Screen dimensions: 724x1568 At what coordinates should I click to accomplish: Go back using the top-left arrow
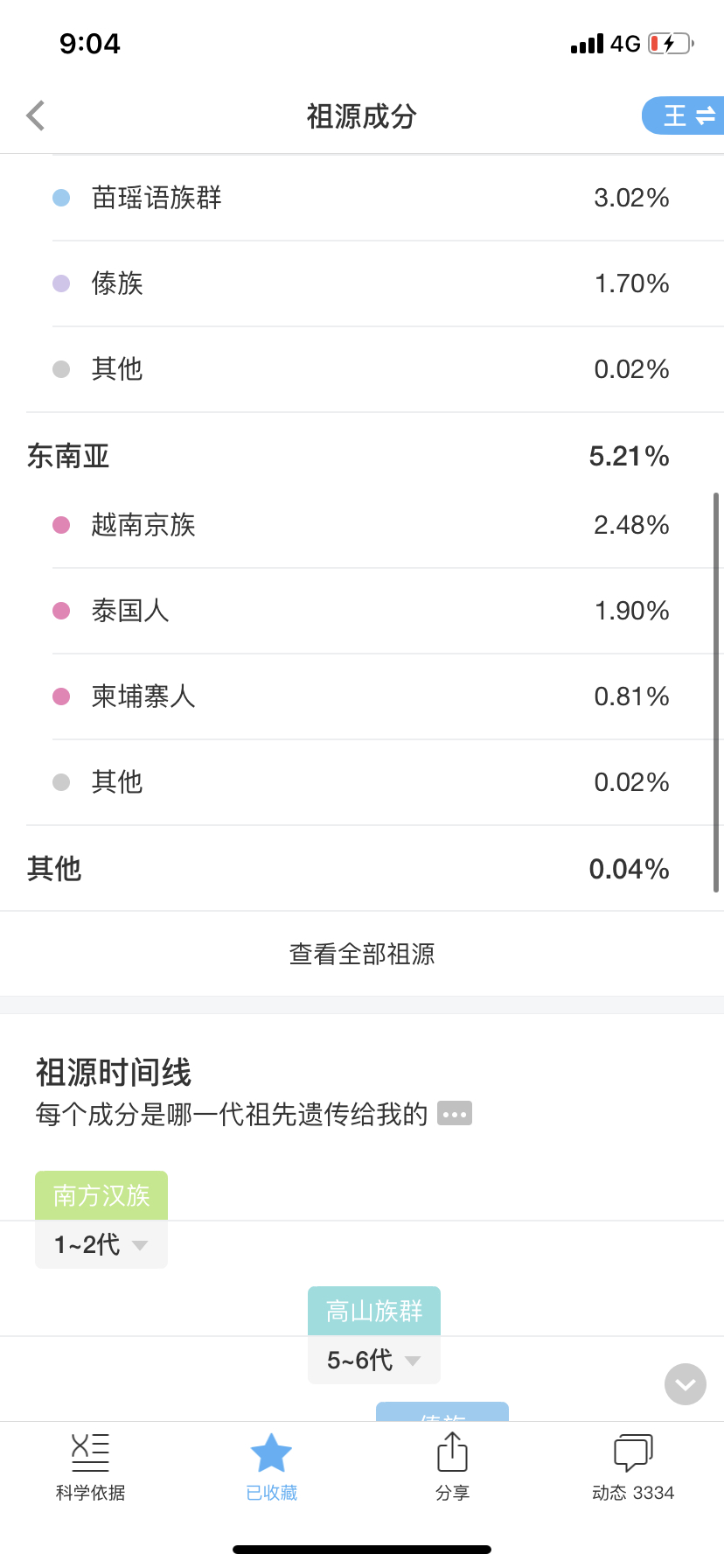tap(36, 115)
